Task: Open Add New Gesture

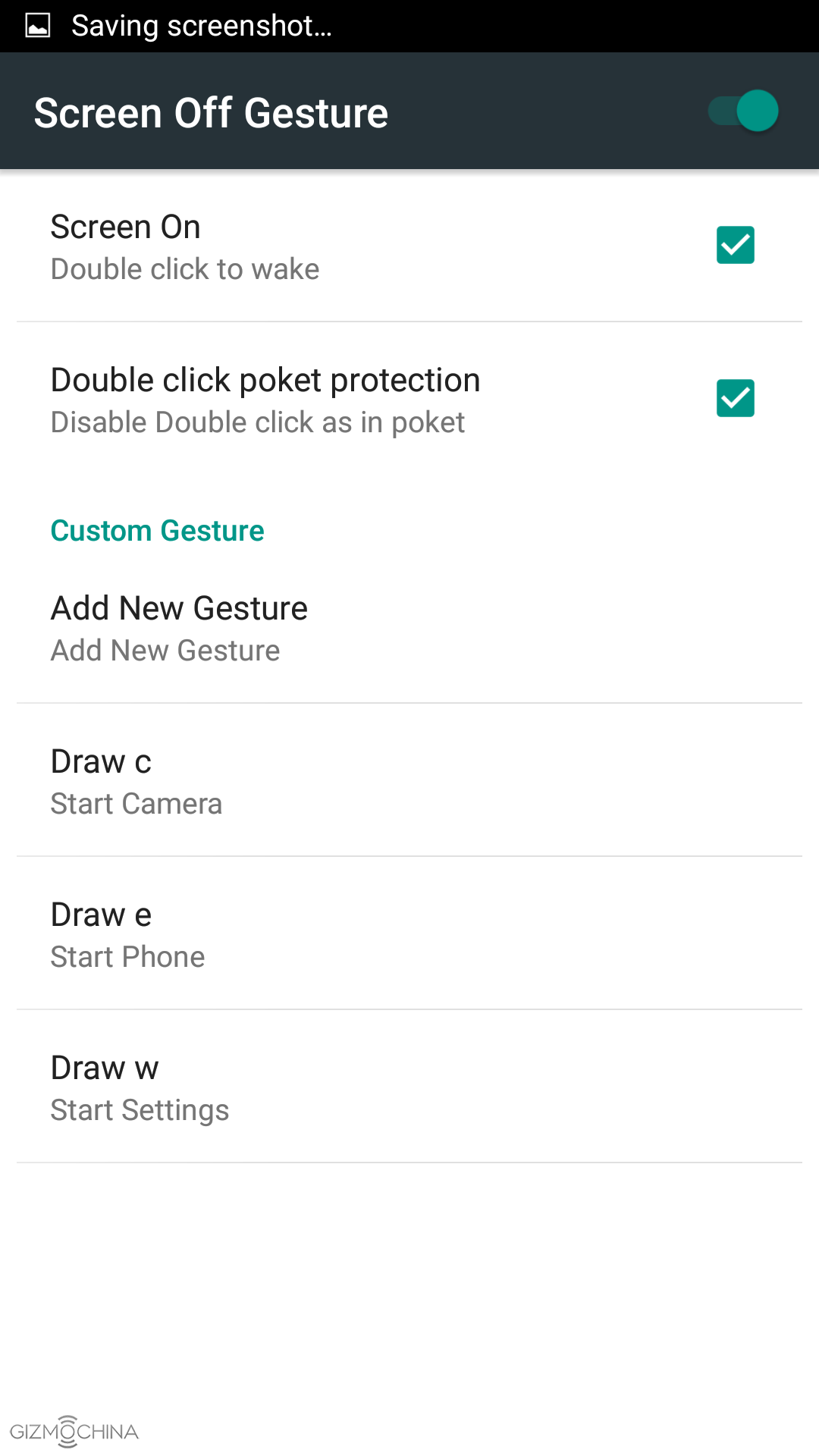Action: point(409,628)
